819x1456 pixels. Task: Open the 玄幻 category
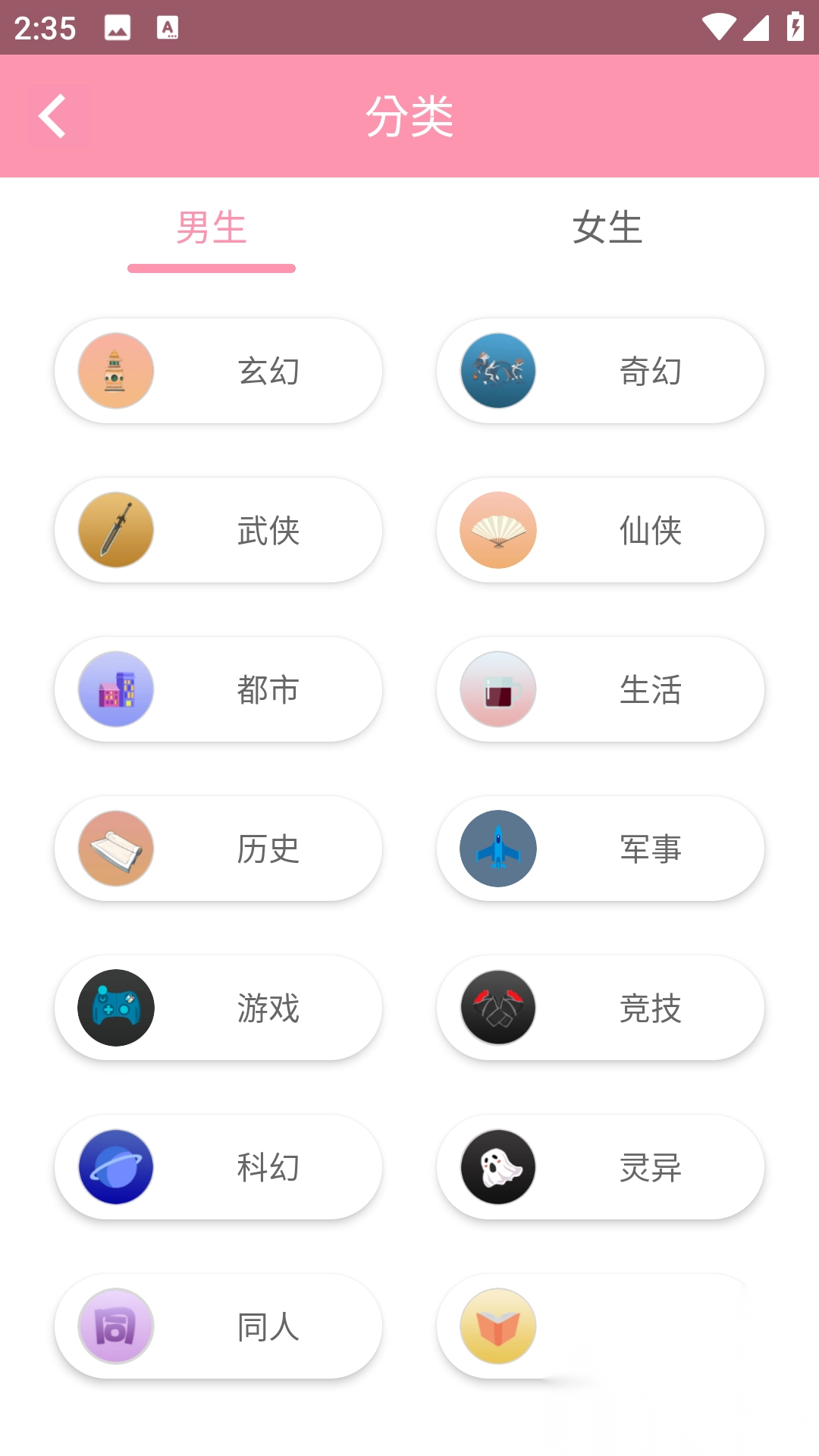pyautogui.click(x=218, y=371)
